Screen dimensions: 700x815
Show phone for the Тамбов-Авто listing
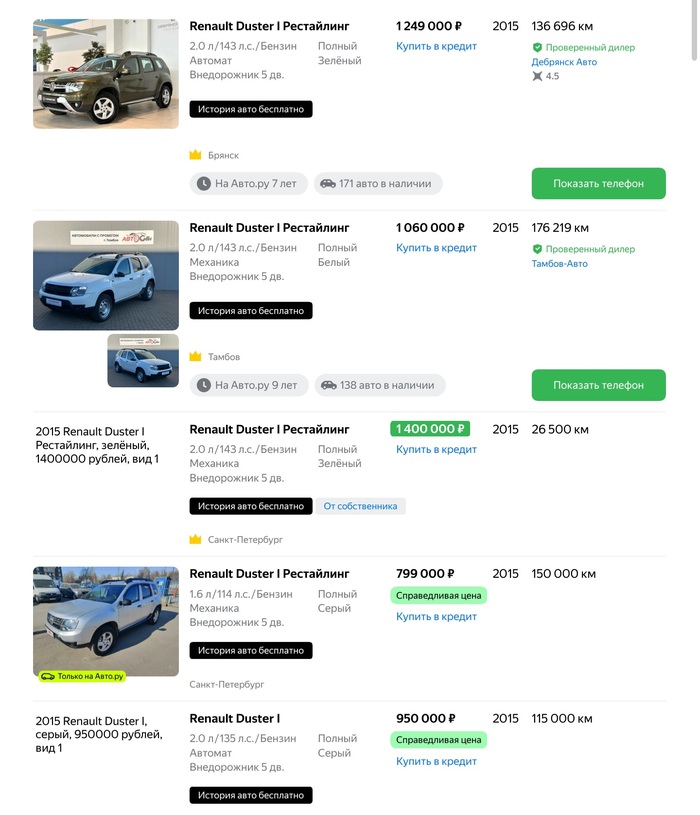click(x=598, y=385)
